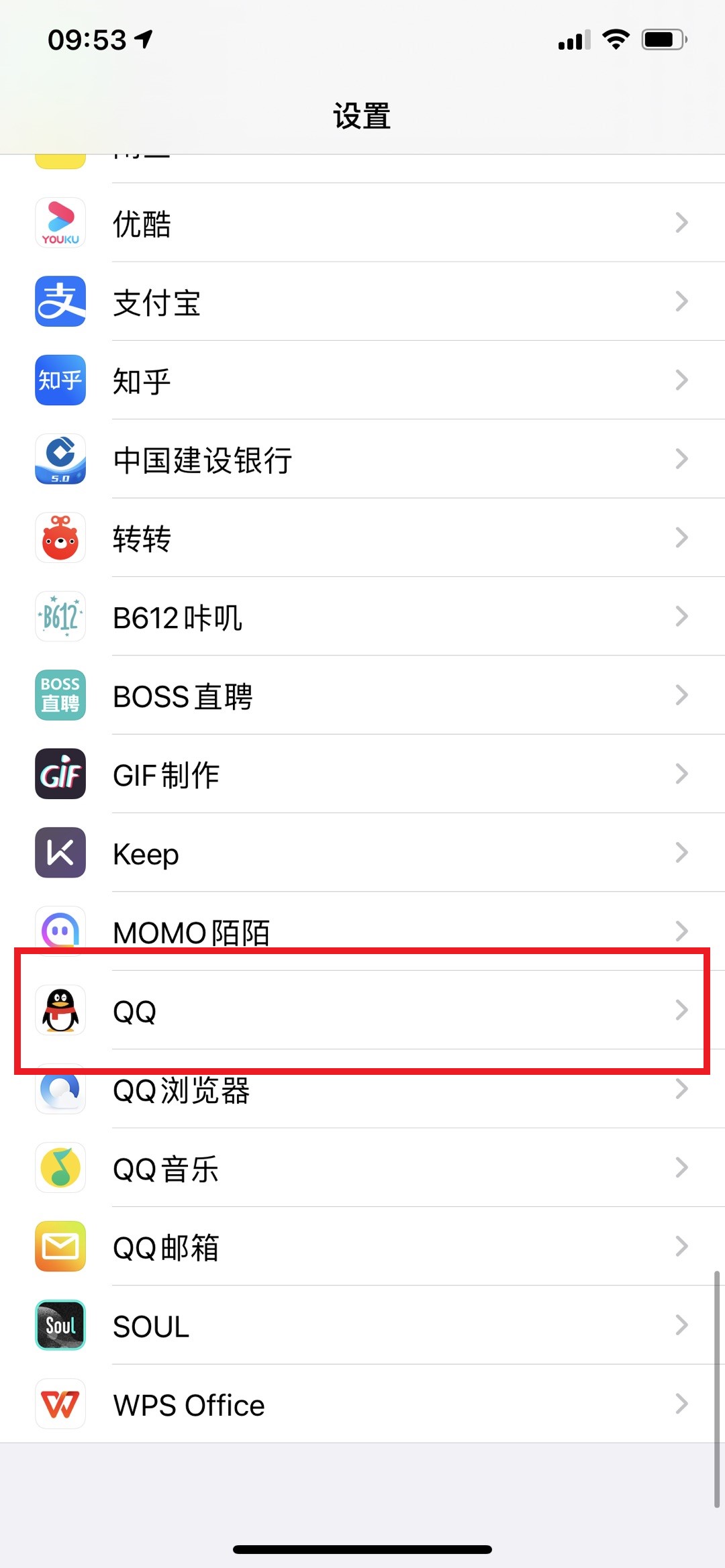Open 支付宝 settings row

pyautogui.click(x=362, y=301)
